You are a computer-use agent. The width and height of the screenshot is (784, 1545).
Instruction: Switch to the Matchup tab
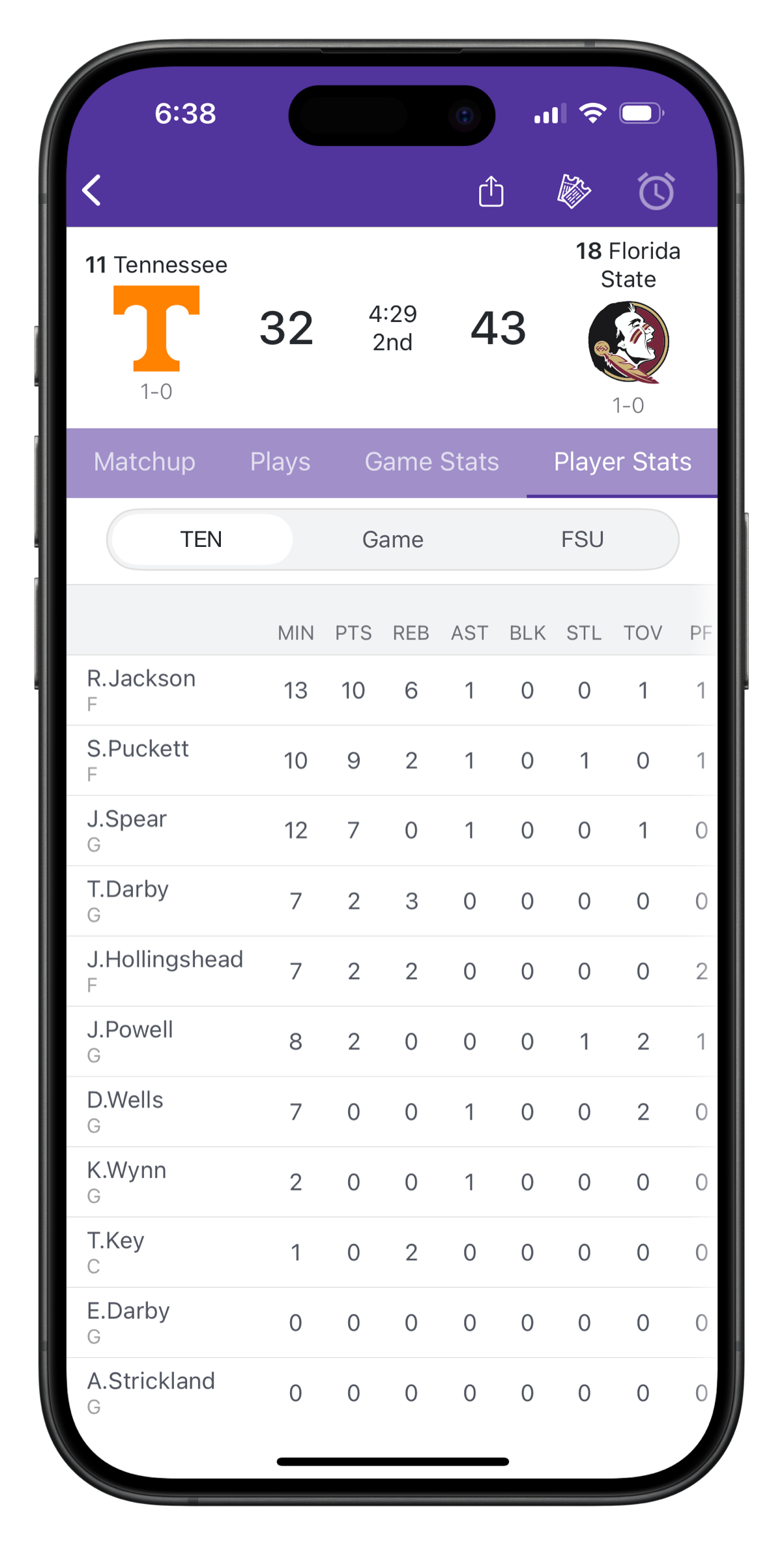click(x=145, y=462)
